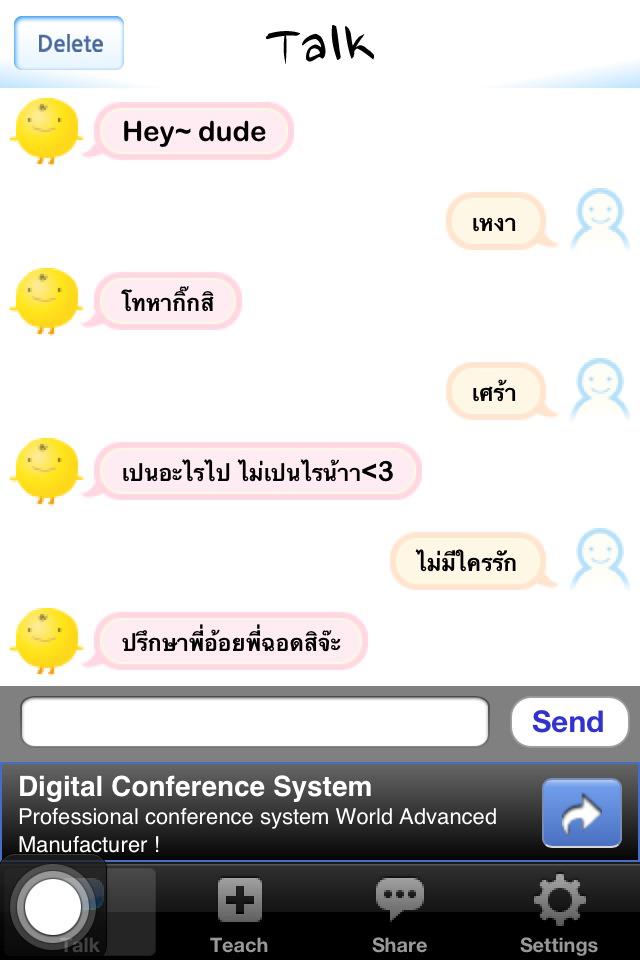The image size is (640, 960).
Task: Switch to the Teach tab
Action: tap(239, 913)
